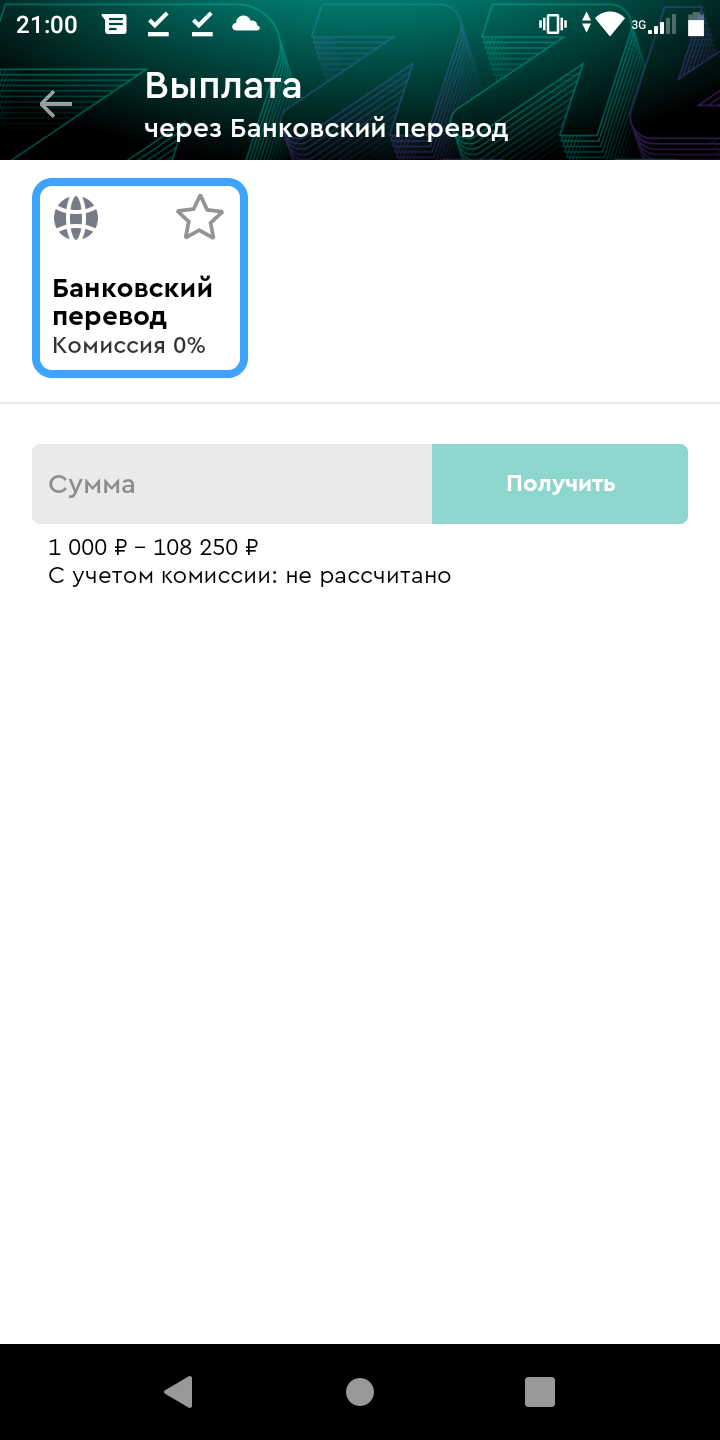Focus the Сумма amount field
Screen dimensions: 720x1440
[232, 484]
